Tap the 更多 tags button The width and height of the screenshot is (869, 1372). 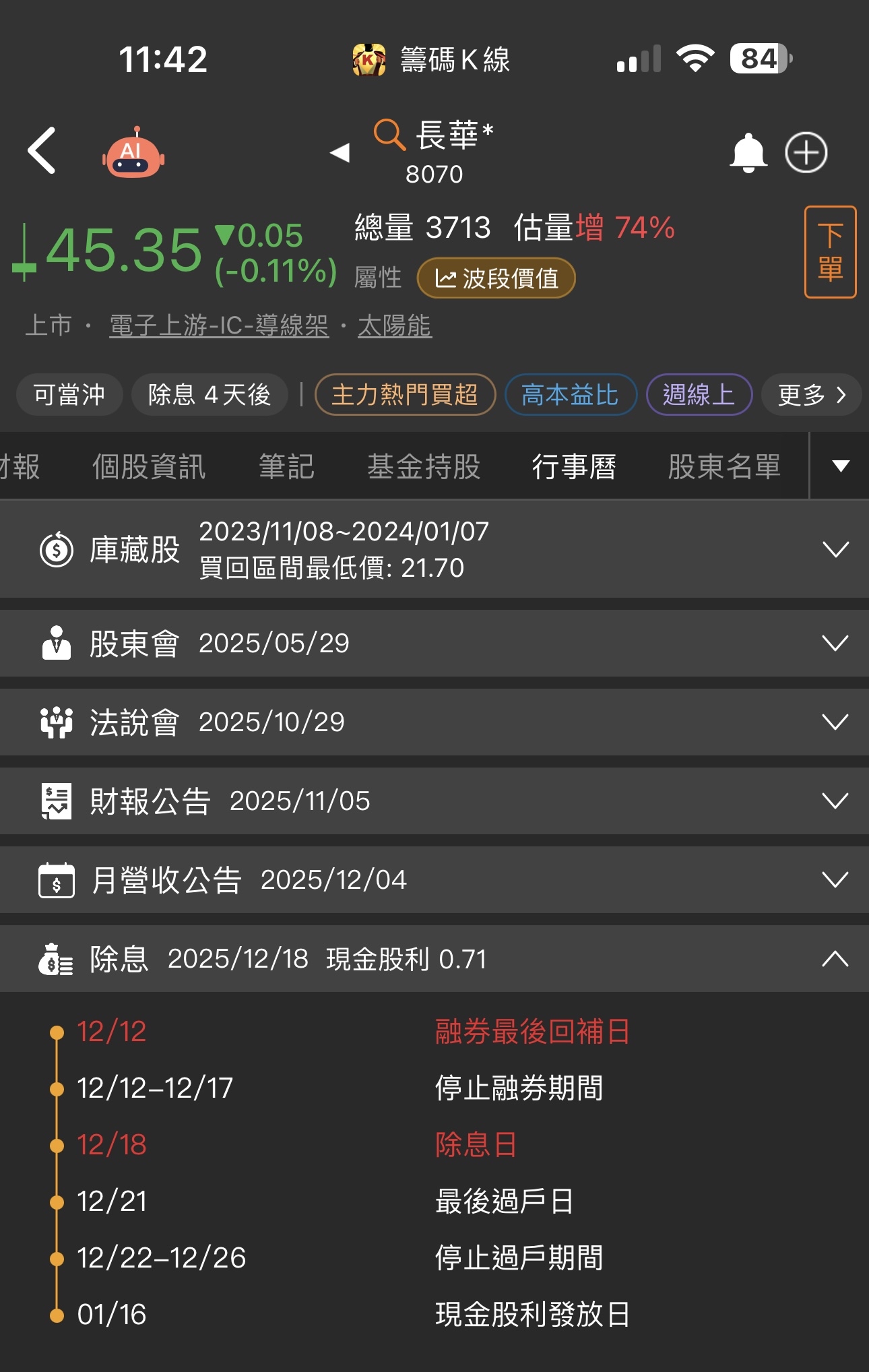point(812,395)
